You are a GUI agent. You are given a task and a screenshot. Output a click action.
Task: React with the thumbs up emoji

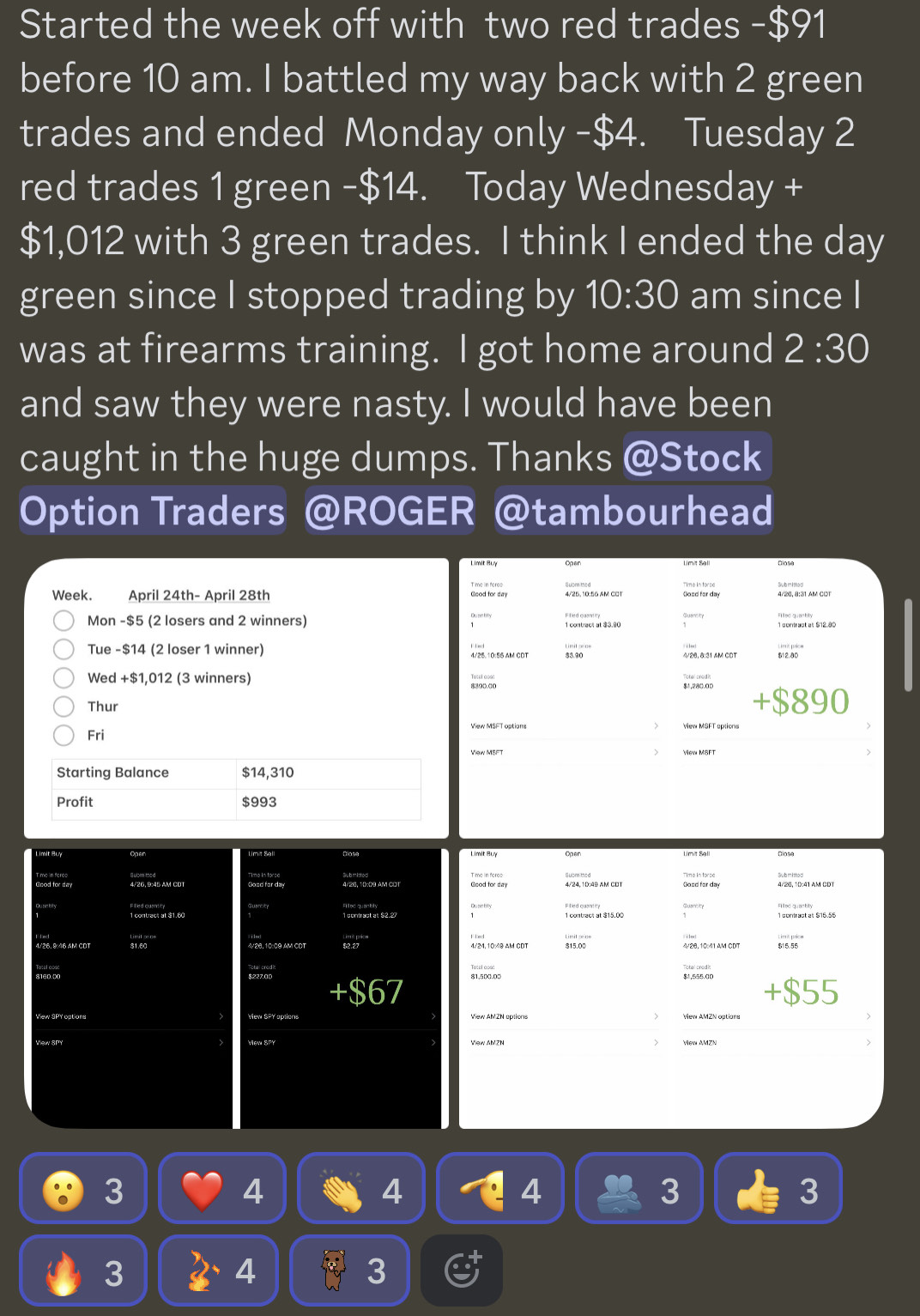778,1190
